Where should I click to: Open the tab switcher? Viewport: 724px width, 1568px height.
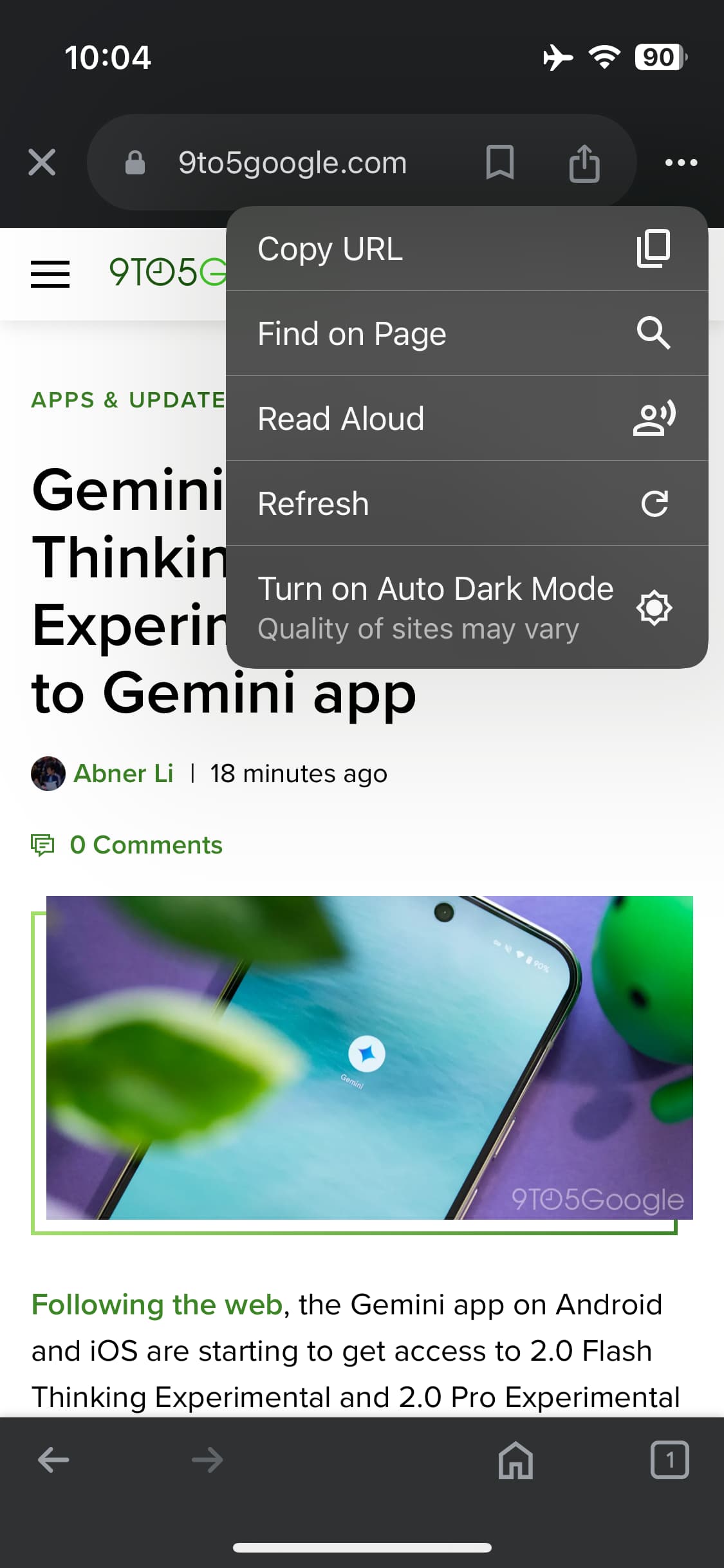[x=669, y=1460]
